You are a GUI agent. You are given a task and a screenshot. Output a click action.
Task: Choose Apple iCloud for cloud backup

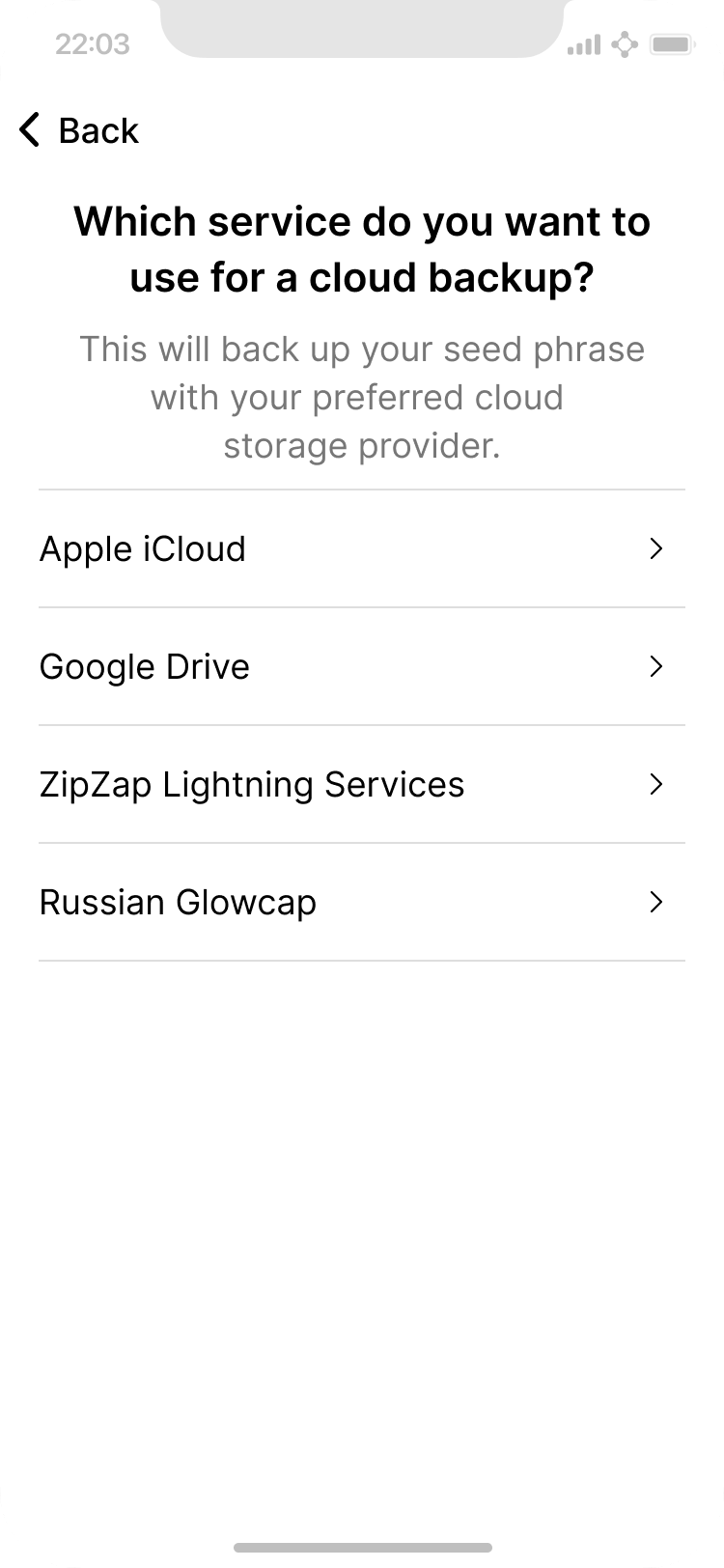(361, 549)
